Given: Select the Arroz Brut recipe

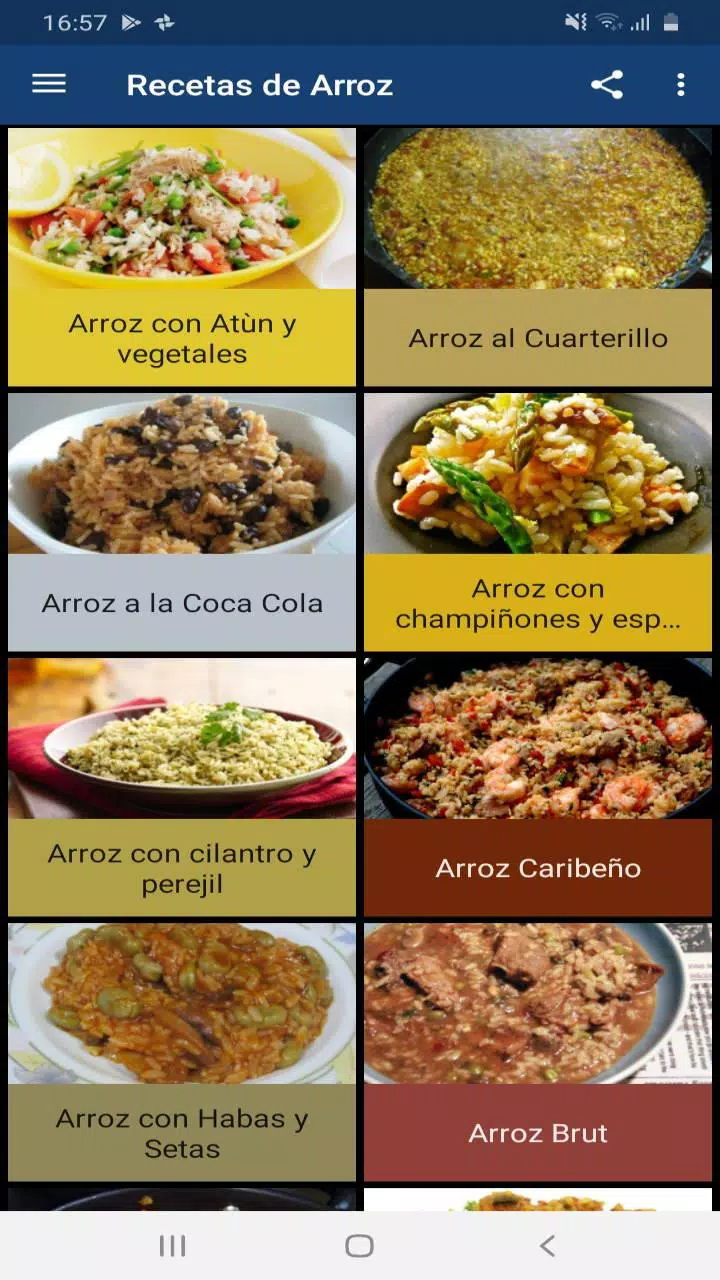Looking at the screenshot, I should [538, 1052].
